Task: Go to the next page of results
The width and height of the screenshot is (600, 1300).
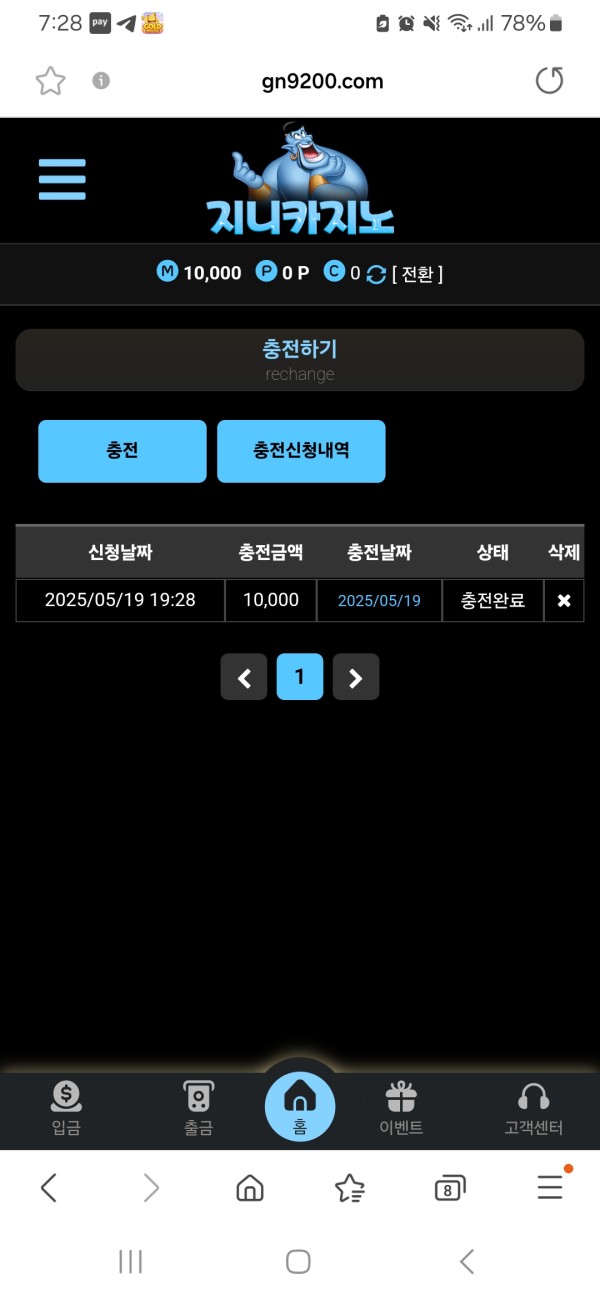Action: (356, 677)
